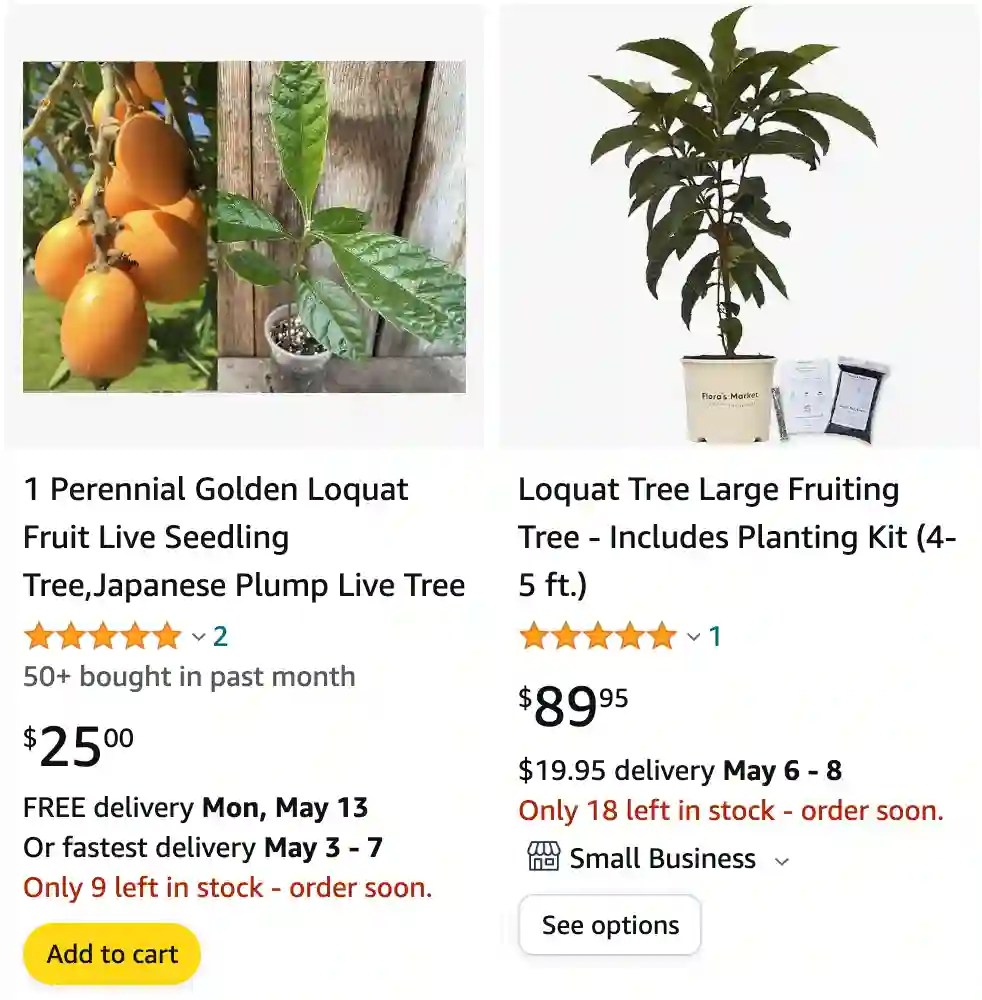This screenshot has width=982, height=1000.
Task: Click the five-star rating for the Large Fruiting Tree
Action: (x=596, y=634)
